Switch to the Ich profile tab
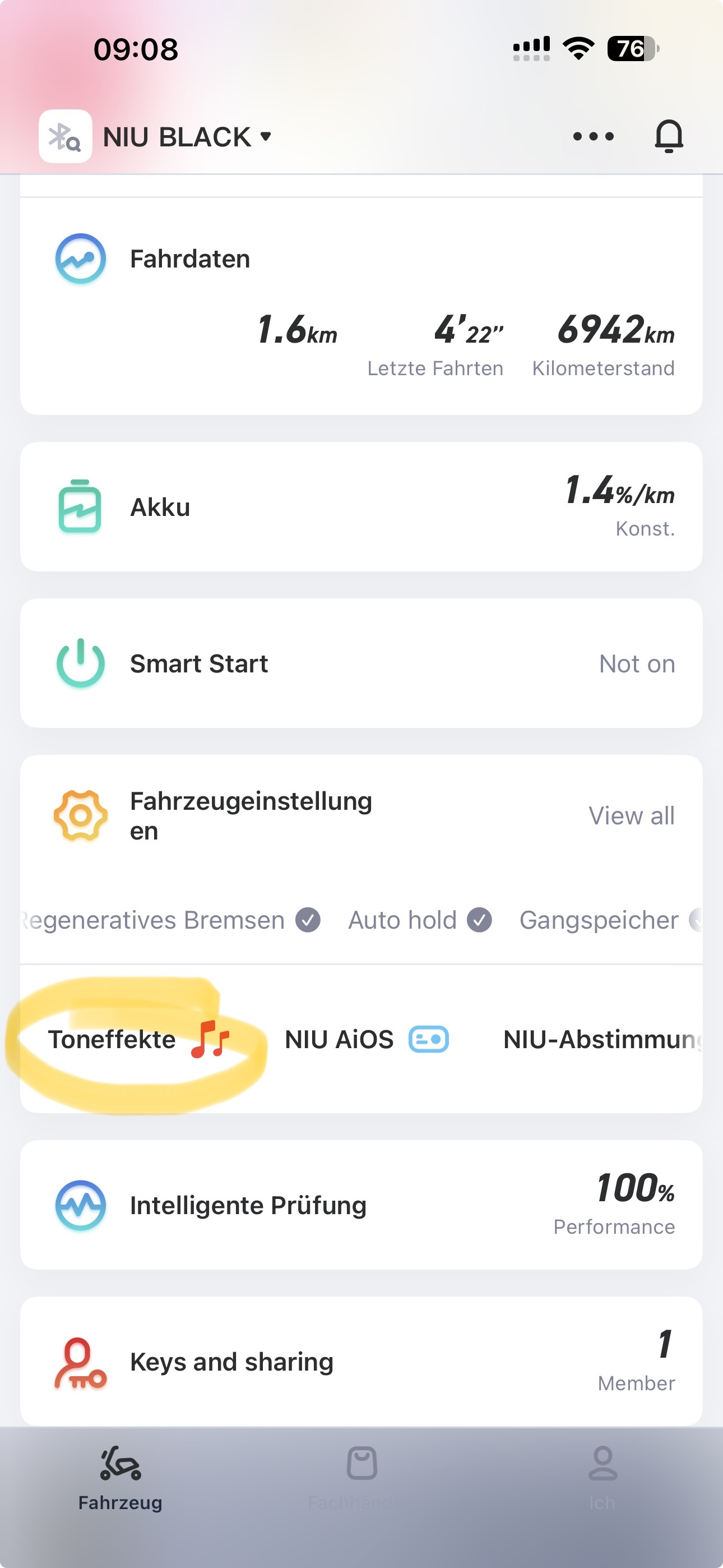Image resolution: width=723 pixels, height=1568 pixels. 602,1478
